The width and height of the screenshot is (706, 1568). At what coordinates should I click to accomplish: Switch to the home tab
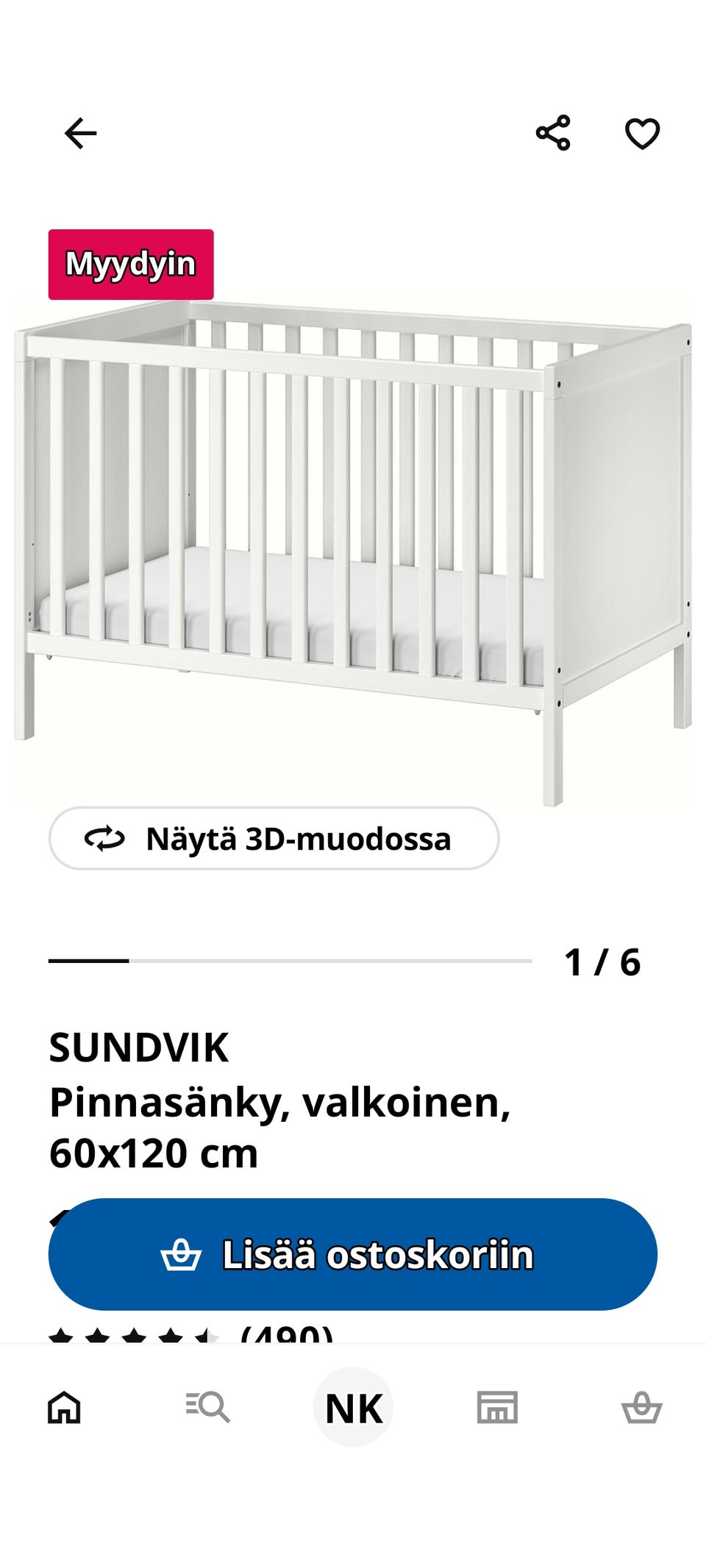click(64, 1408)
